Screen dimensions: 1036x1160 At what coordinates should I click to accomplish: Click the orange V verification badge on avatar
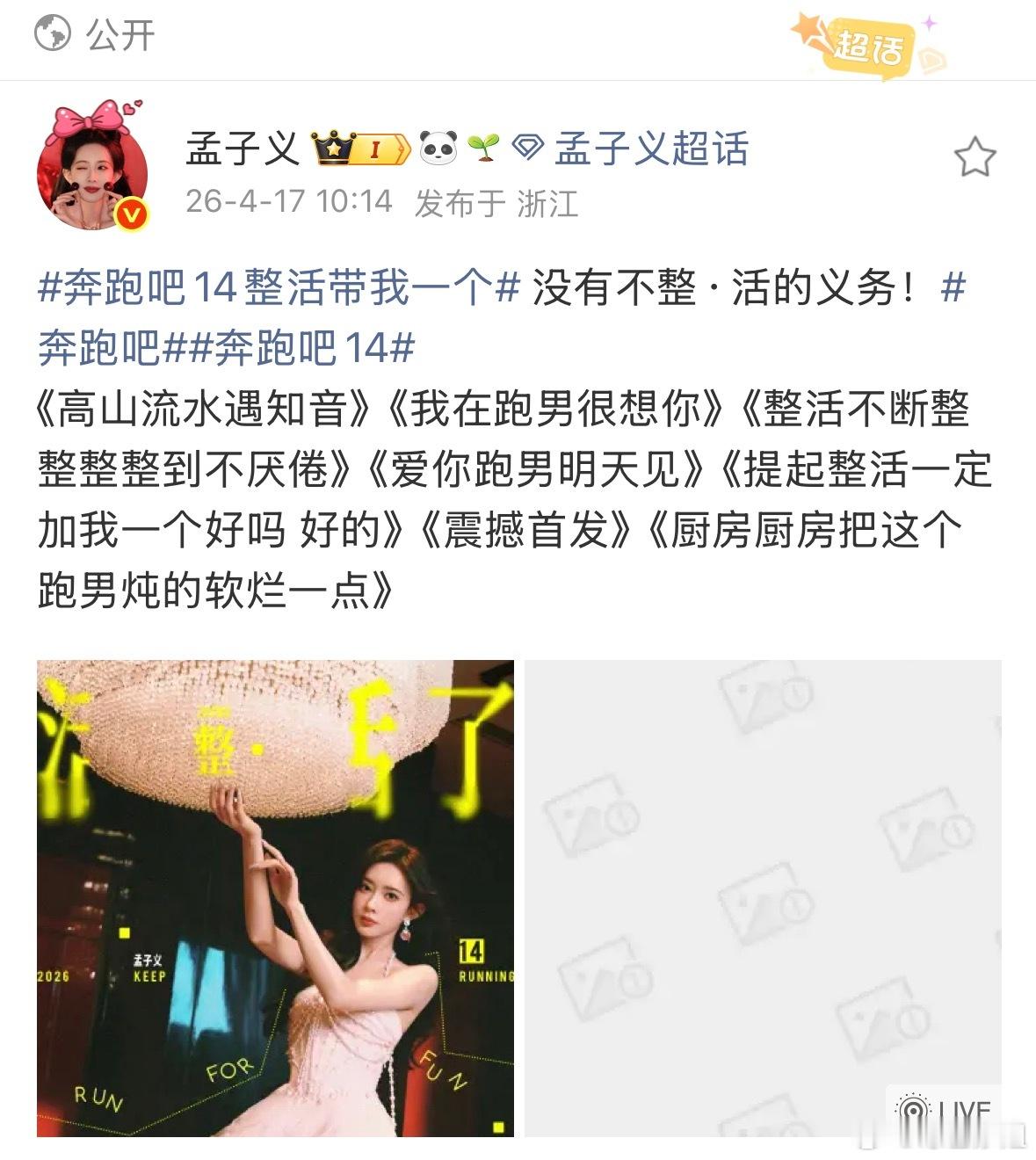click(x=129, y=213)
